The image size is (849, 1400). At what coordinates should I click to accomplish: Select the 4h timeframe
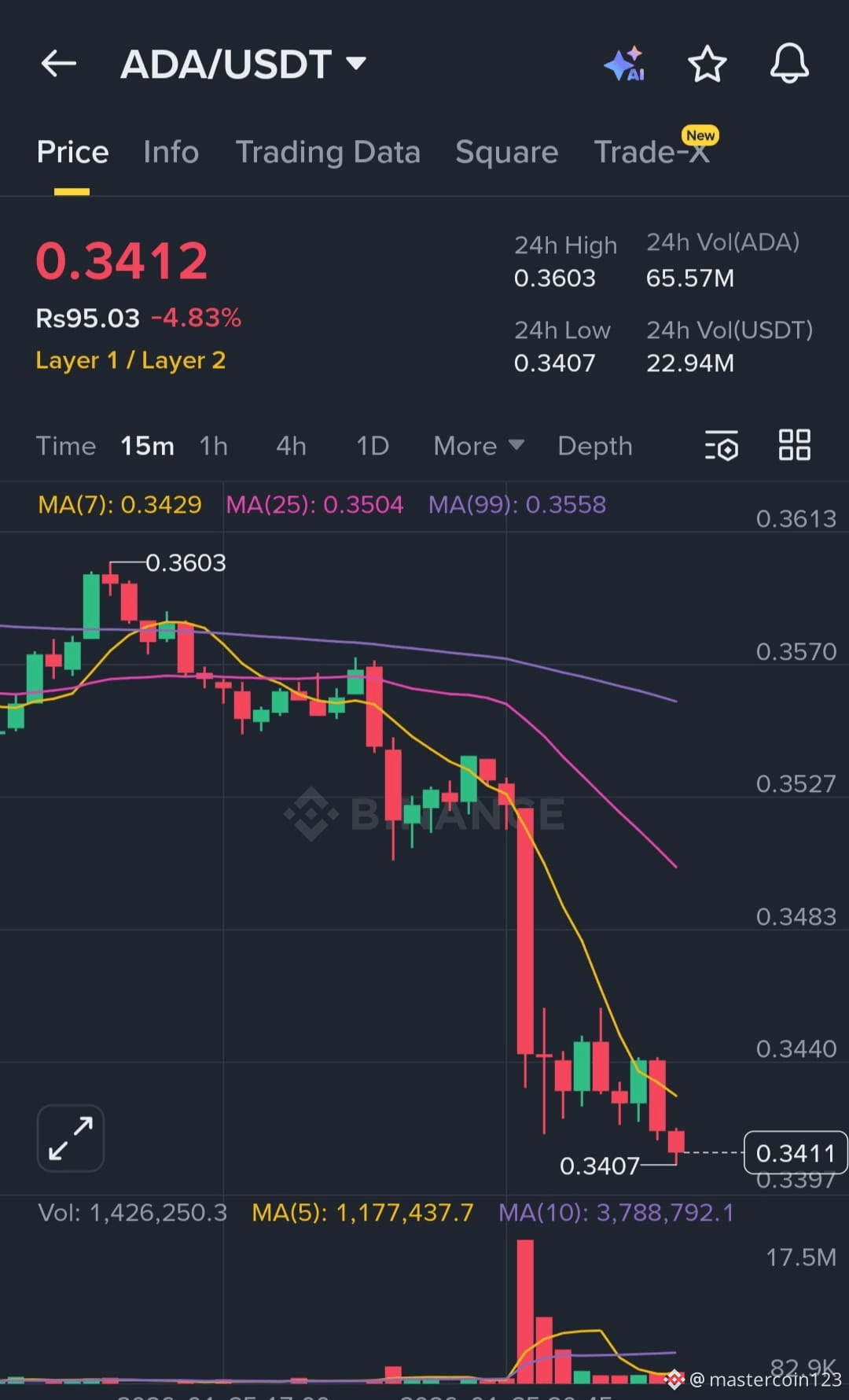tap(290, 445)
